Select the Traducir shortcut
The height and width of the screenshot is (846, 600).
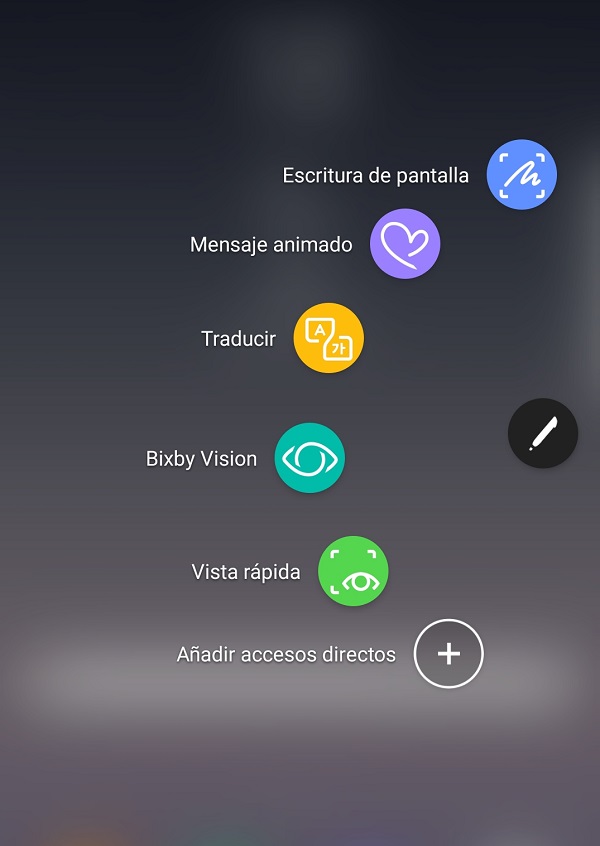click(328, 338)
